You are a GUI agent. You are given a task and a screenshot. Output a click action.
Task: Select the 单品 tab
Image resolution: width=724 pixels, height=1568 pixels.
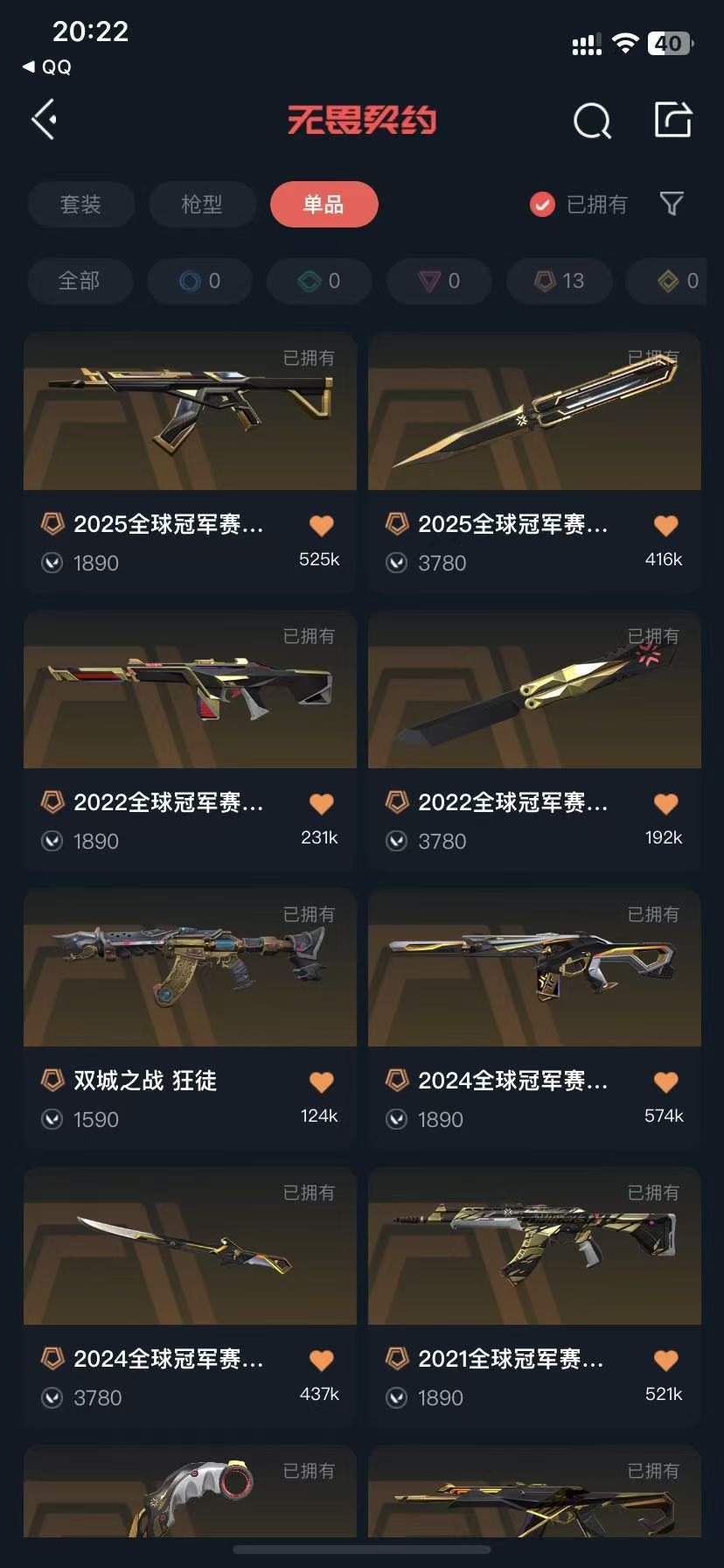point(324,204)
